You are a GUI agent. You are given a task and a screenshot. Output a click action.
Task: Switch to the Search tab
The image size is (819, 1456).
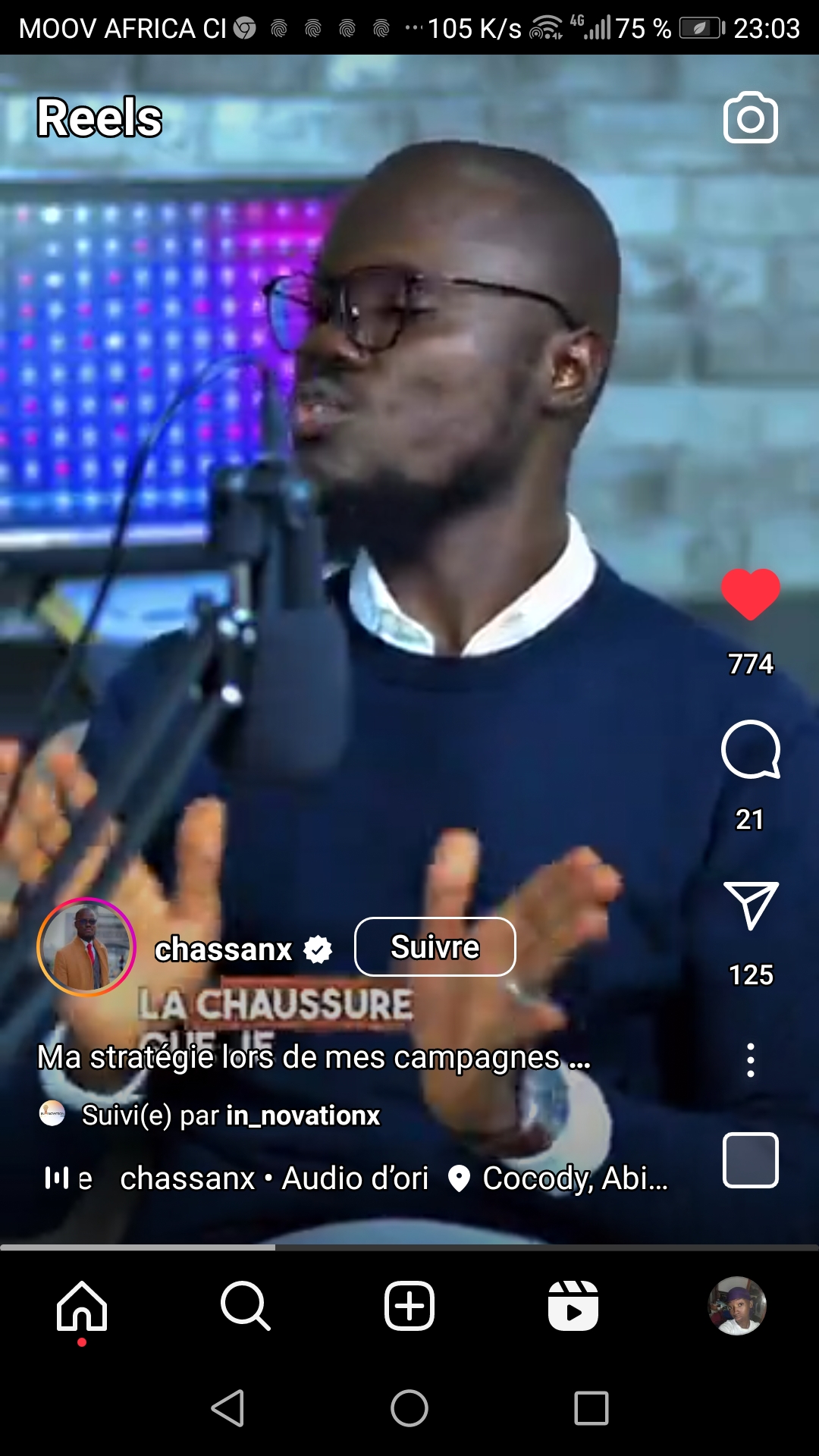click(x=246, y=1307)
